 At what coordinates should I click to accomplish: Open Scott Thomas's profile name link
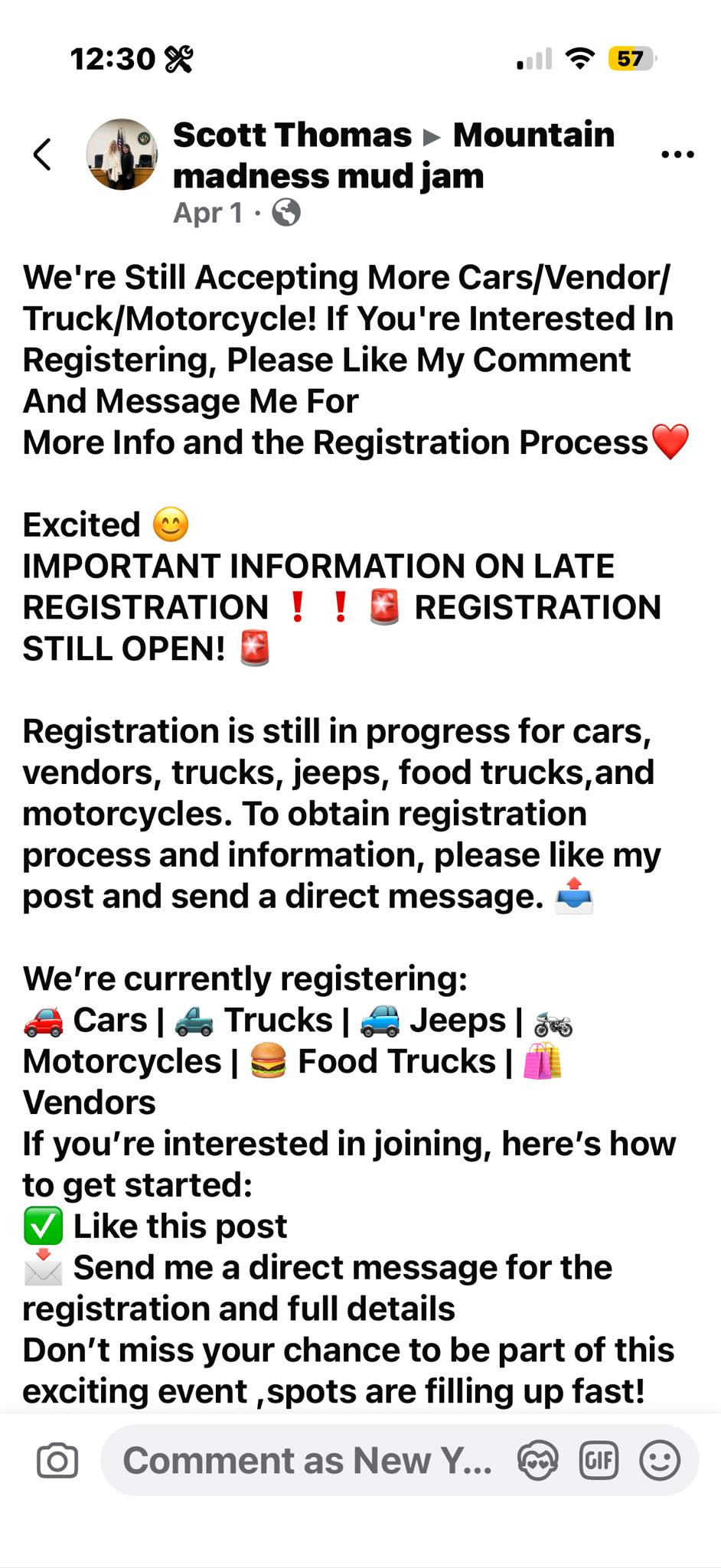click(292, 135)
